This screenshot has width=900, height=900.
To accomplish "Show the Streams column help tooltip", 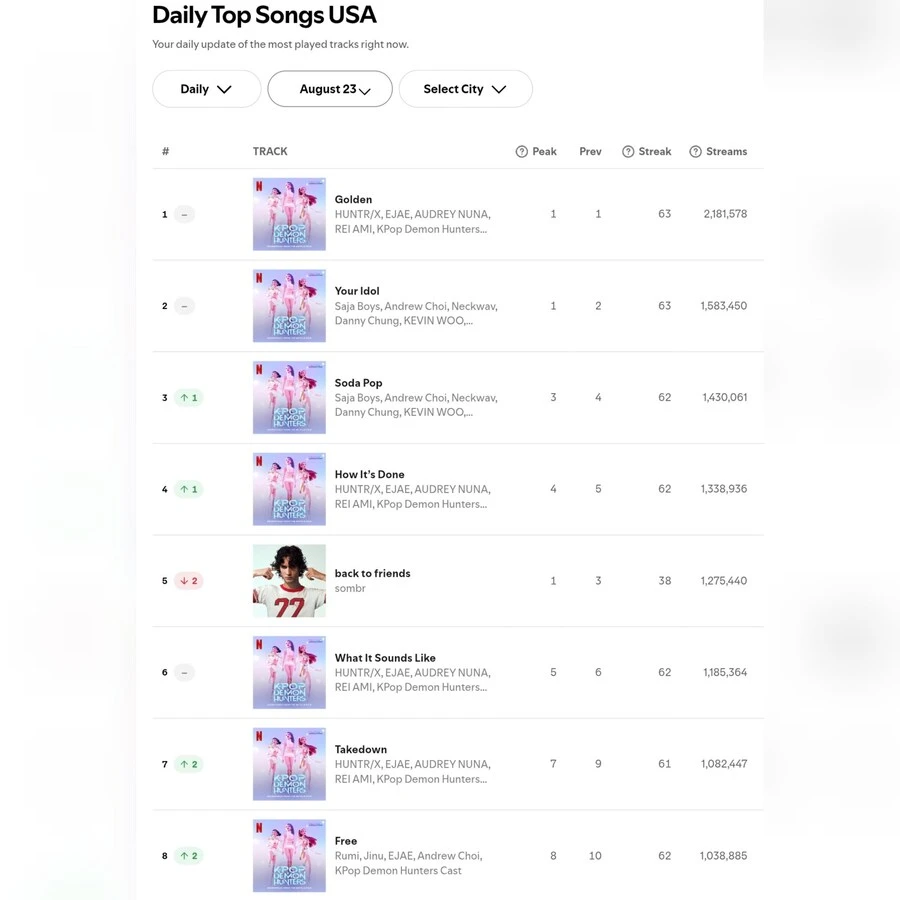I will 695,152.
